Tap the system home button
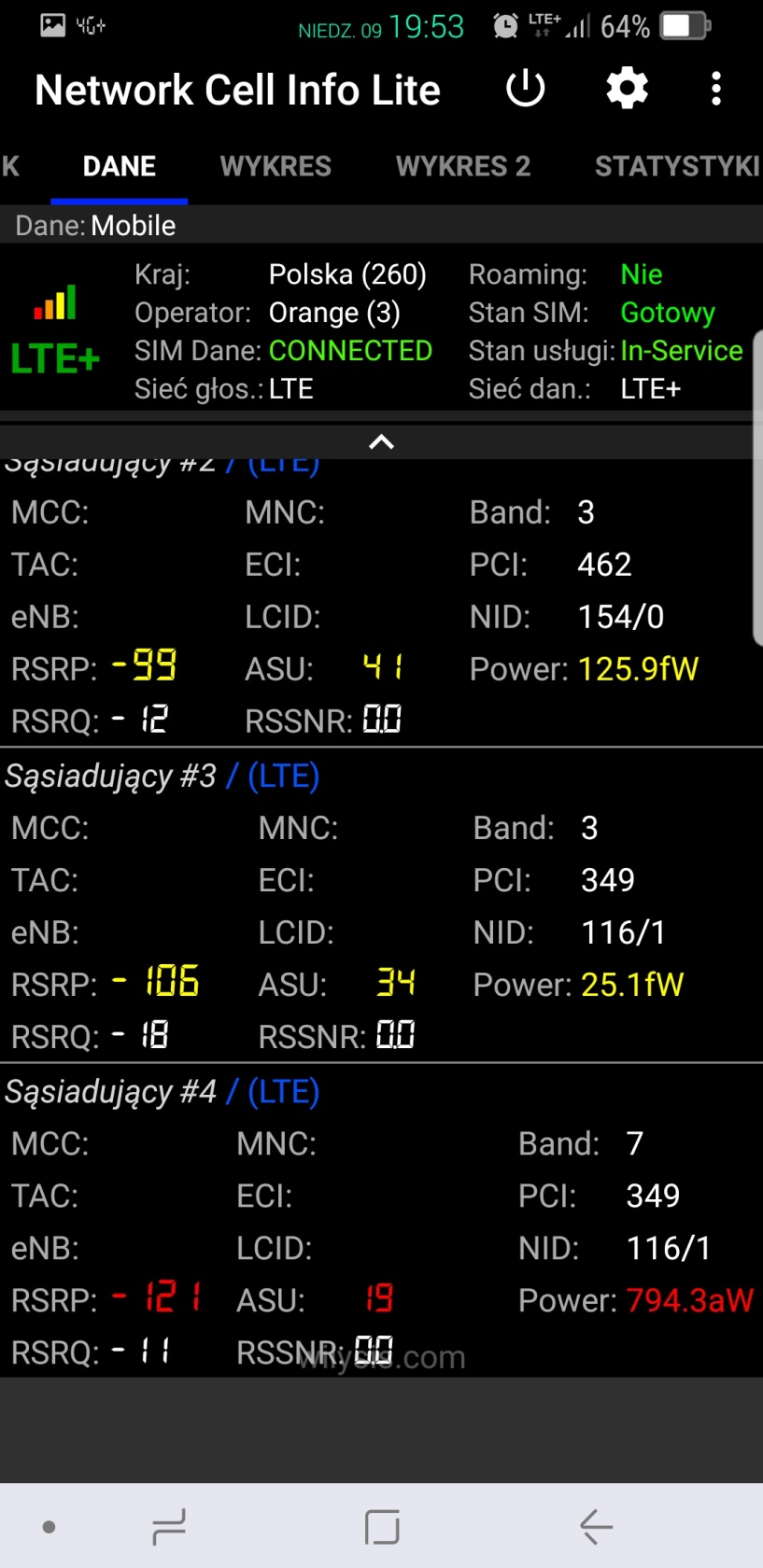763x1568 pixels. (382, 1527)
